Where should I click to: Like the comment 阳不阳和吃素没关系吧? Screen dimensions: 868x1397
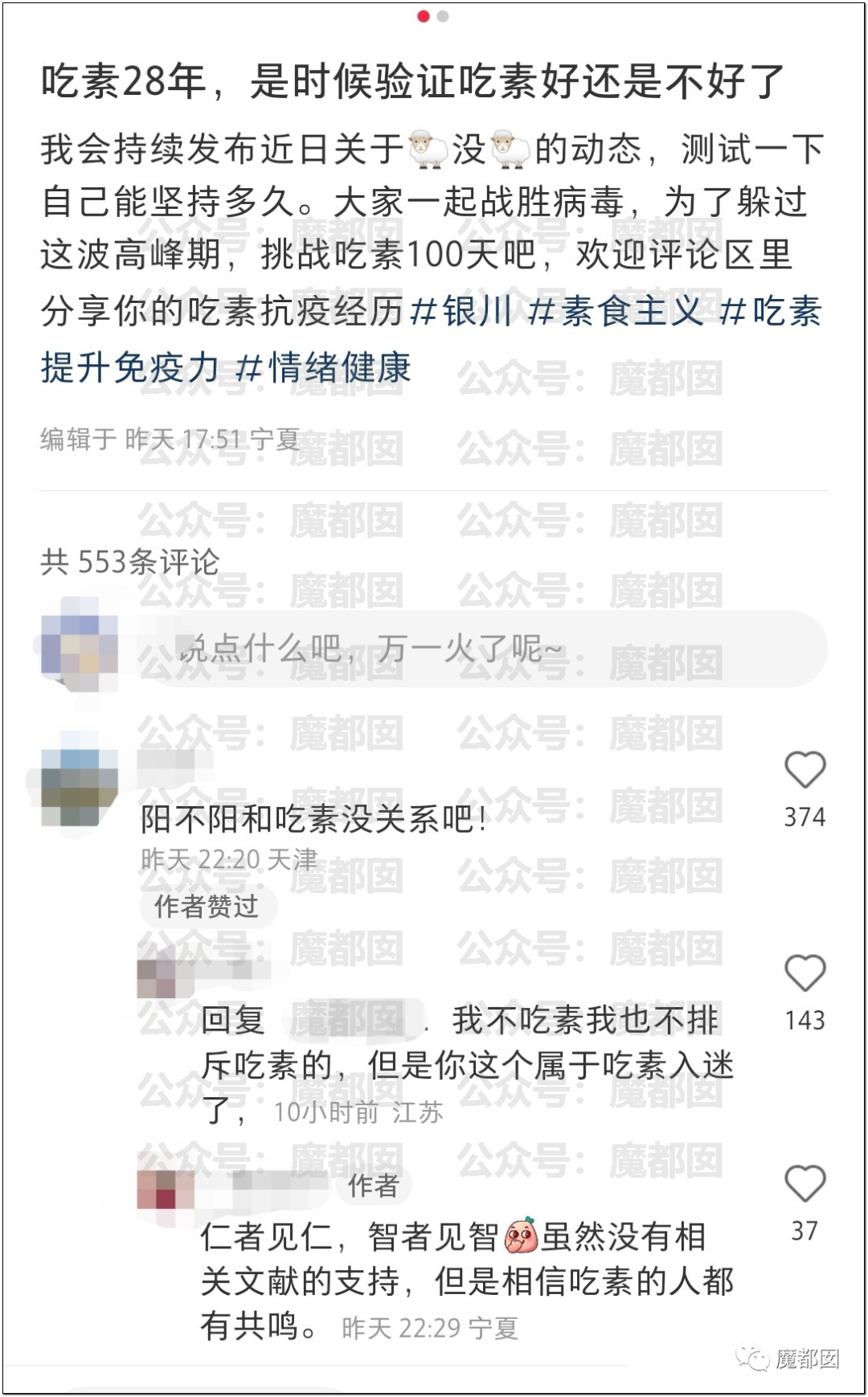(x=805, y=770)
